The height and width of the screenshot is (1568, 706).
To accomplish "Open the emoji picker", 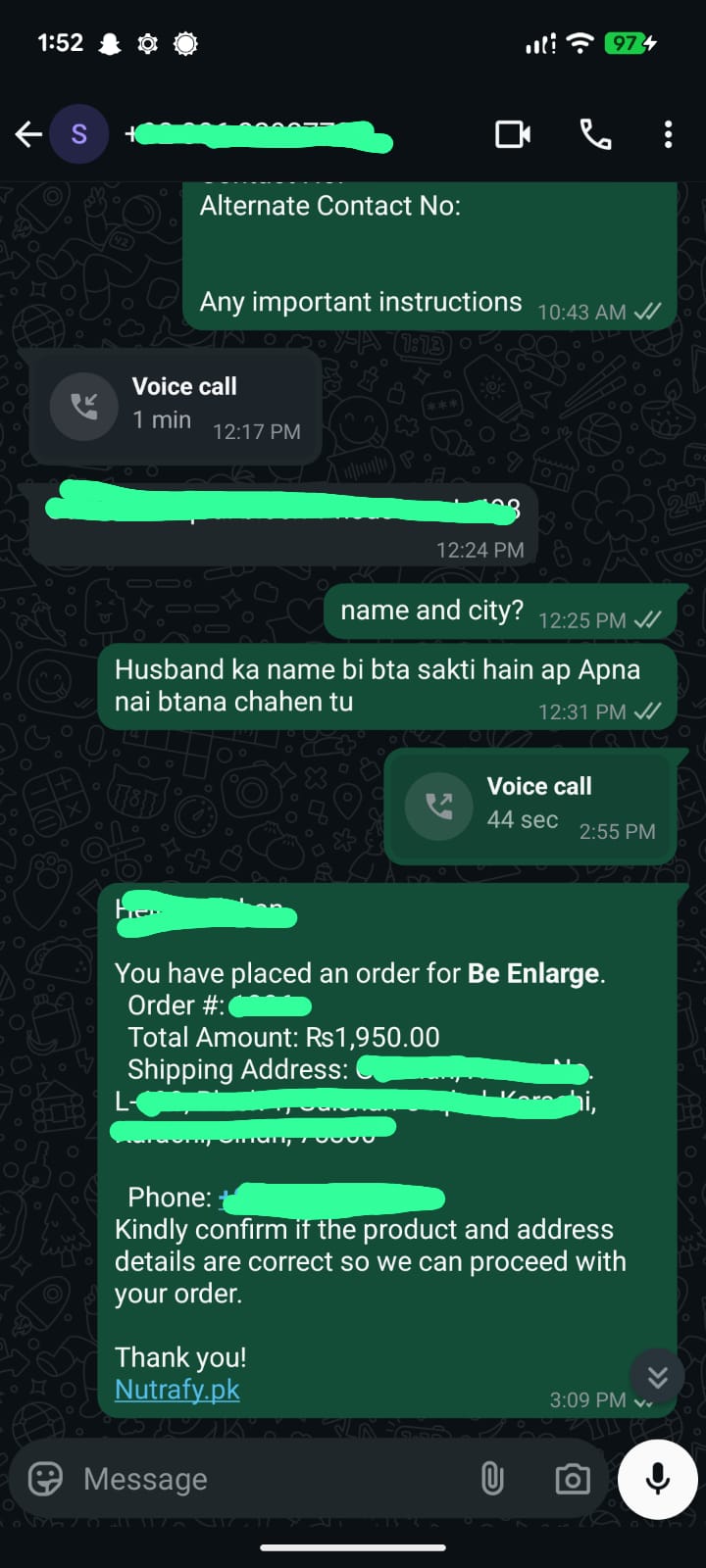I will pyautogui.click(x=45, y=1478).
